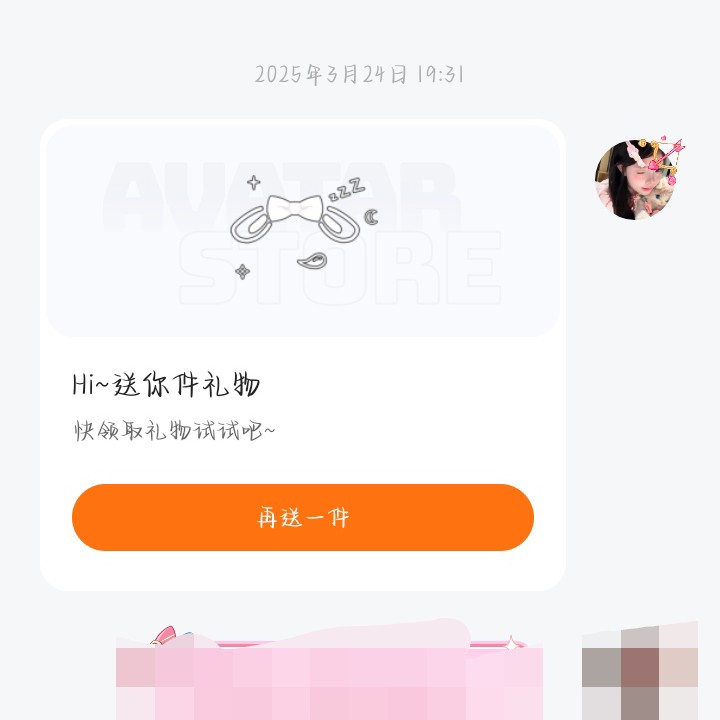Viewport: 720px width, 720px height.
Task: View the sender's profile avatar
Action: [x=636, y=180]
